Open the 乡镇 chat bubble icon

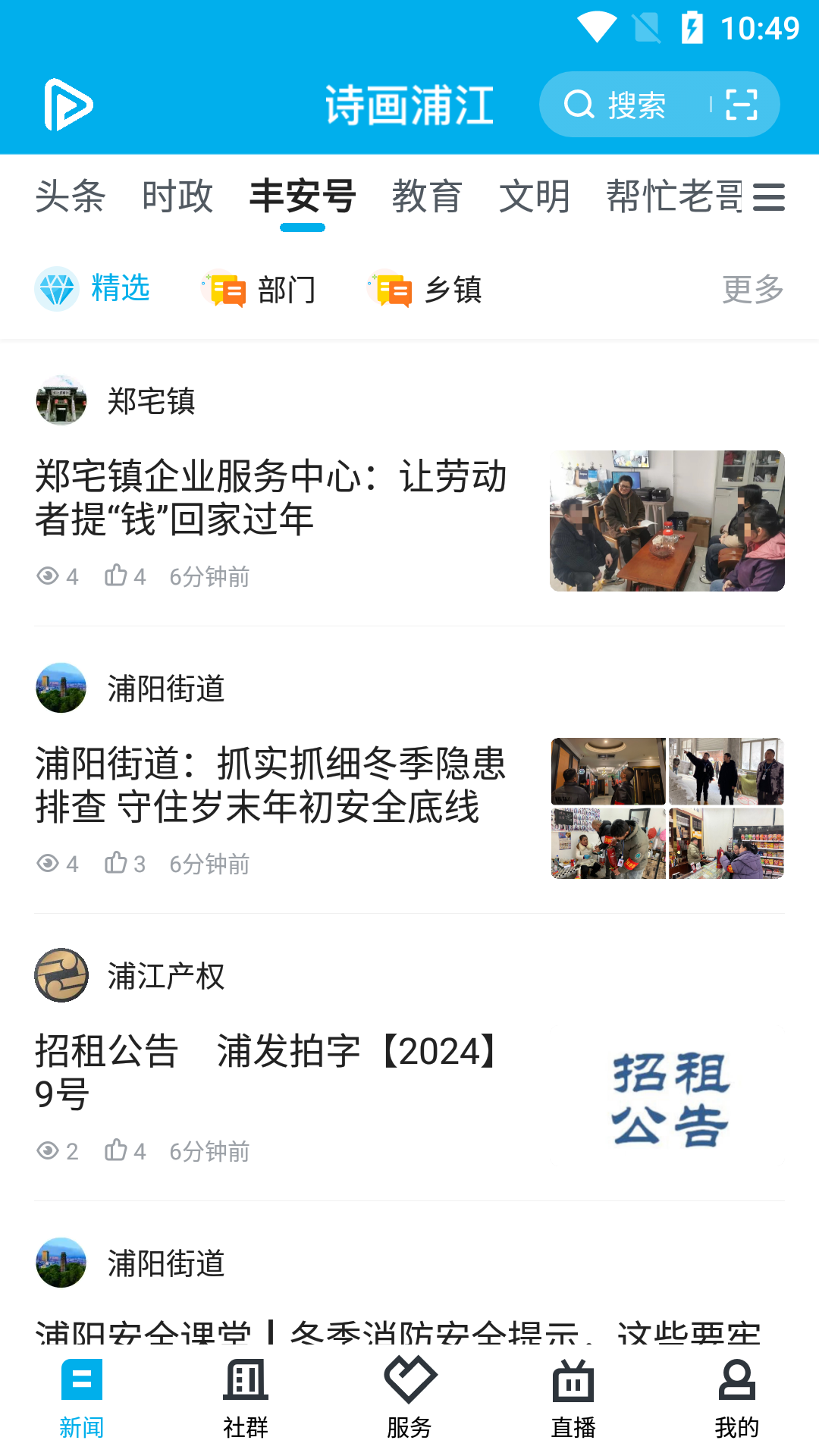coord(391,289)
